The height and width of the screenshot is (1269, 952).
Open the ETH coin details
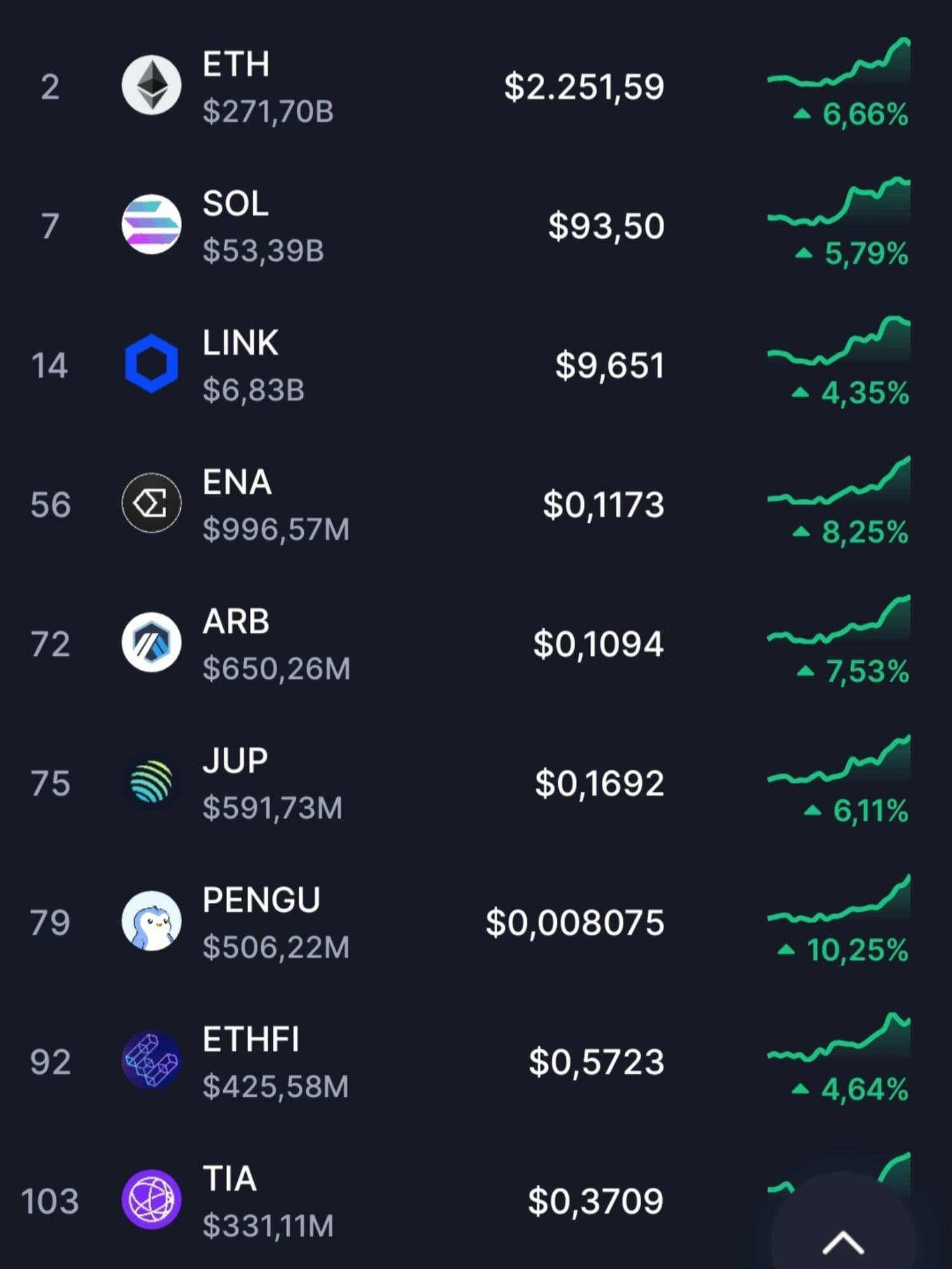coord(236,86)
